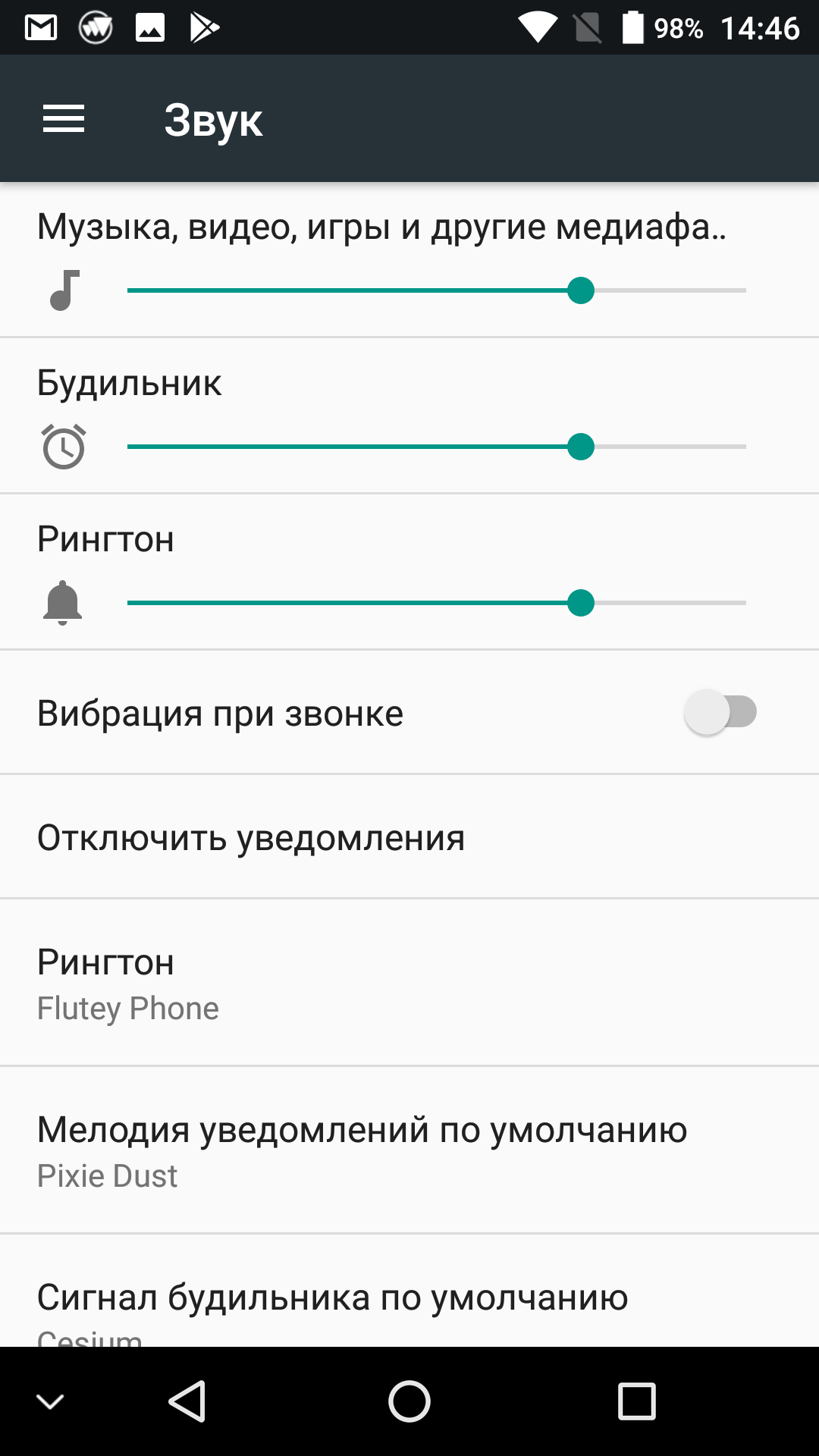819x1456 pixels.
Task: Tap the media volume slider (Музыка, видео)
Action: [x=436, y=290]
